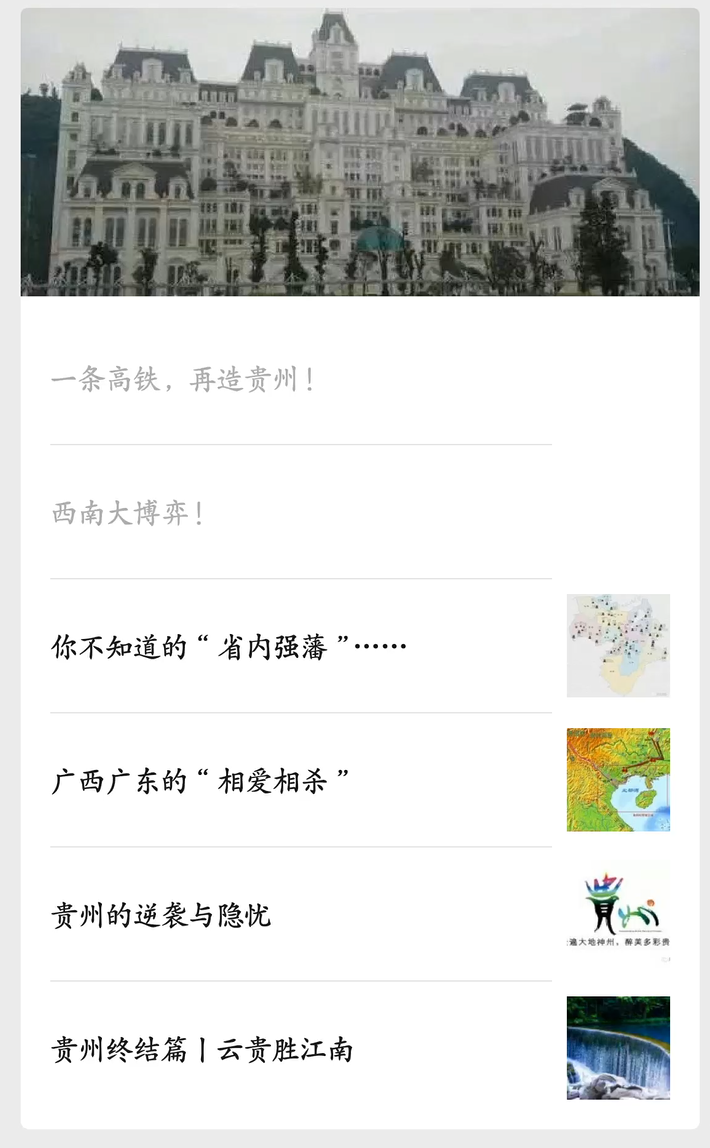This screenshot has width=710, height=1148.
Task: Open the article about "省内强藩"
Action: (x=360, y=646)
